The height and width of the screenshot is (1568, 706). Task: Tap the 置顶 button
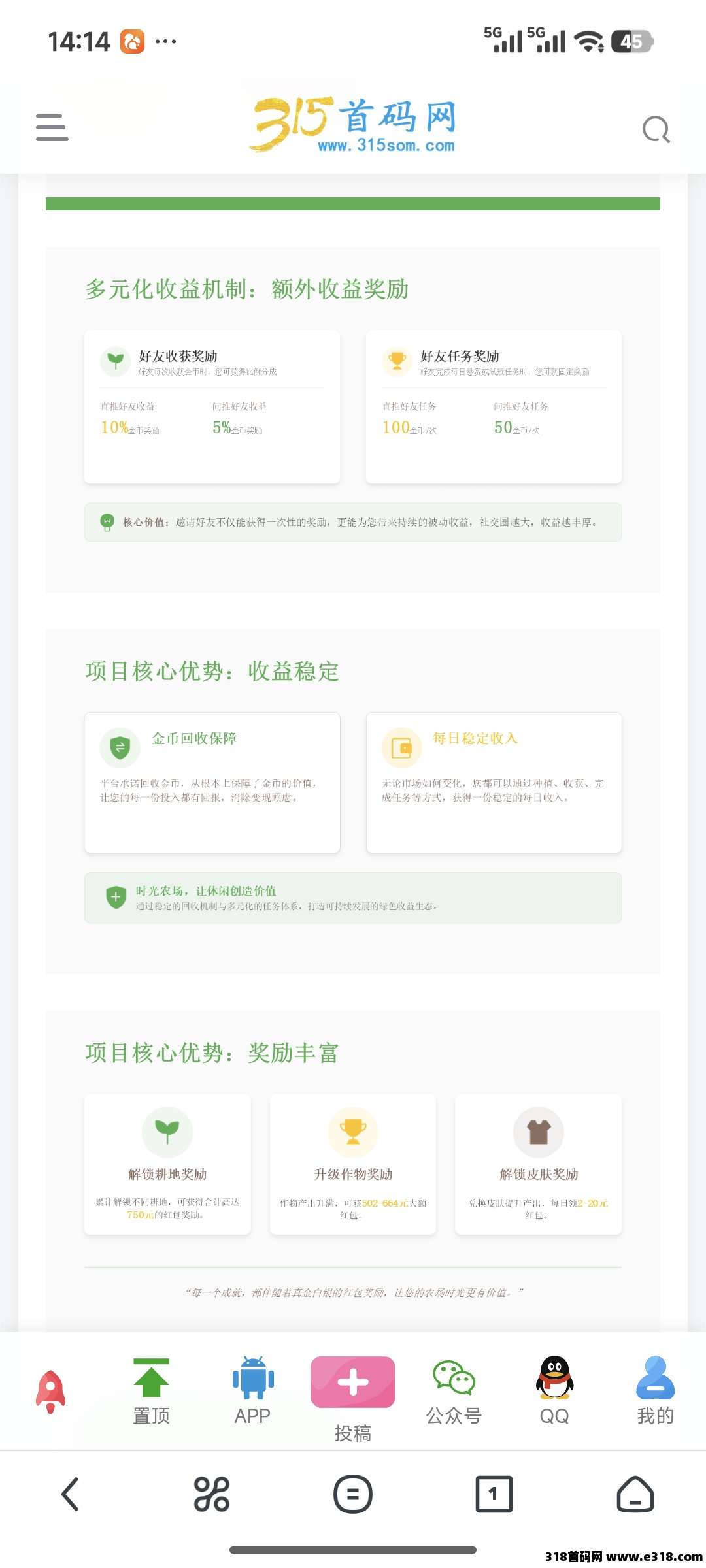click(x=151, y=1390)
